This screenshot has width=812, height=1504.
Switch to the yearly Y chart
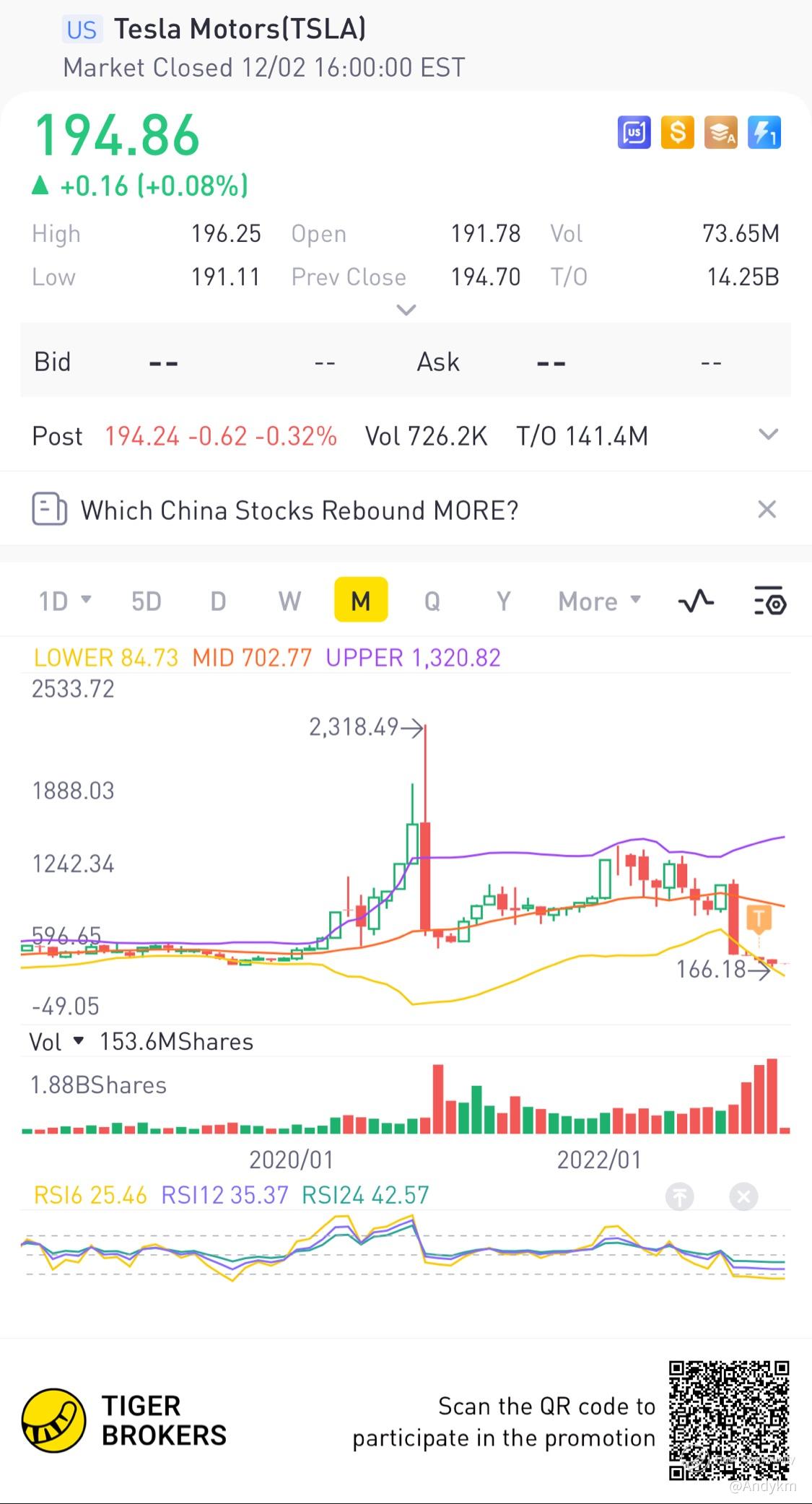coord(503,601)
